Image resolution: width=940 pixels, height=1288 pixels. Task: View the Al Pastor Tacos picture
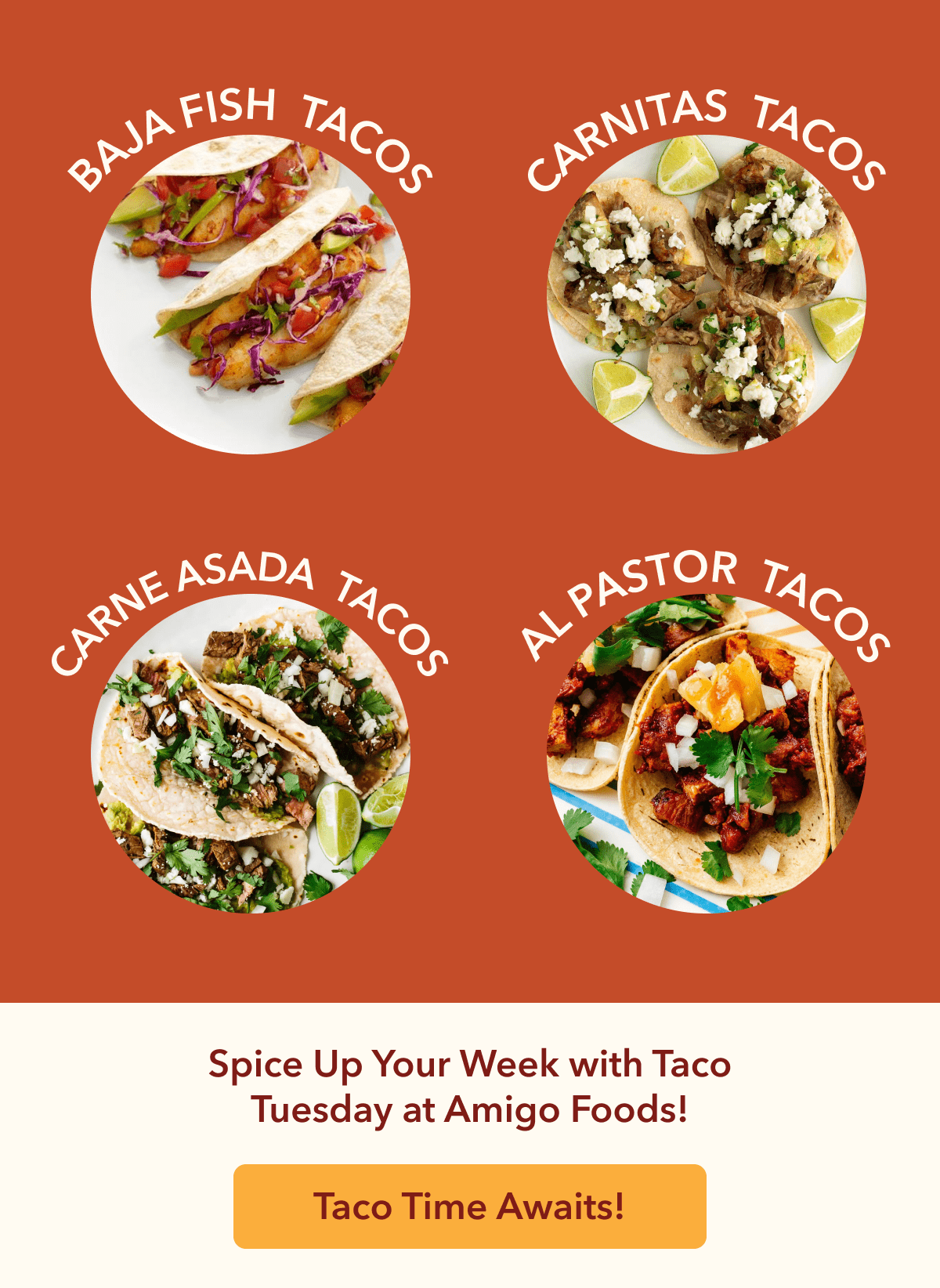click(x=706, y=754)
